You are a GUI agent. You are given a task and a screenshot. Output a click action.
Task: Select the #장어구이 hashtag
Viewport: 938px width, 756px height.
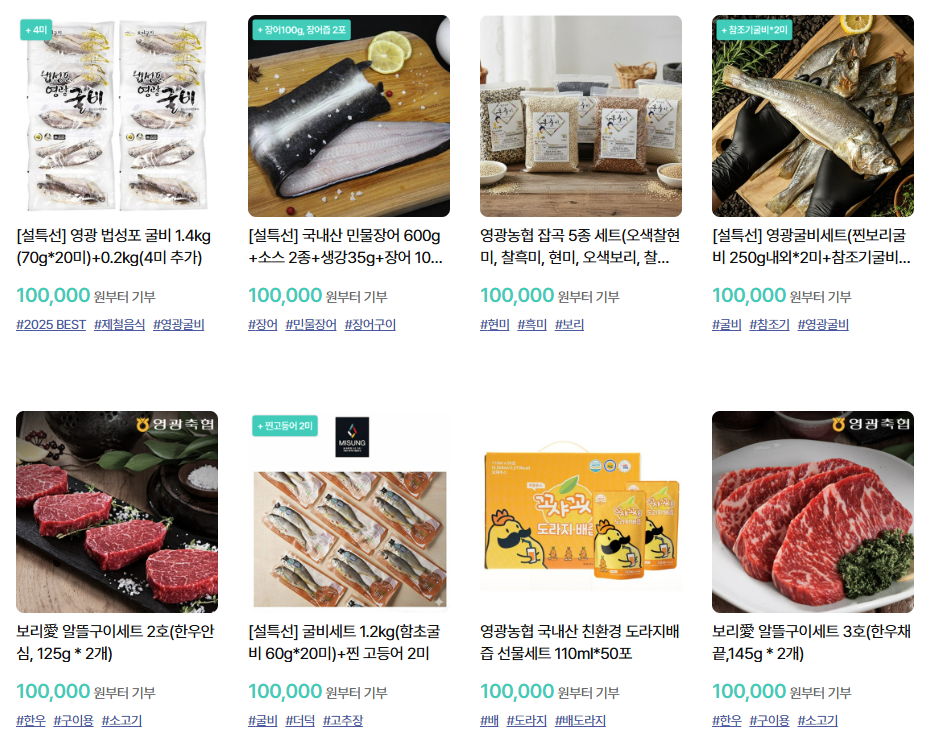point(370,324)
